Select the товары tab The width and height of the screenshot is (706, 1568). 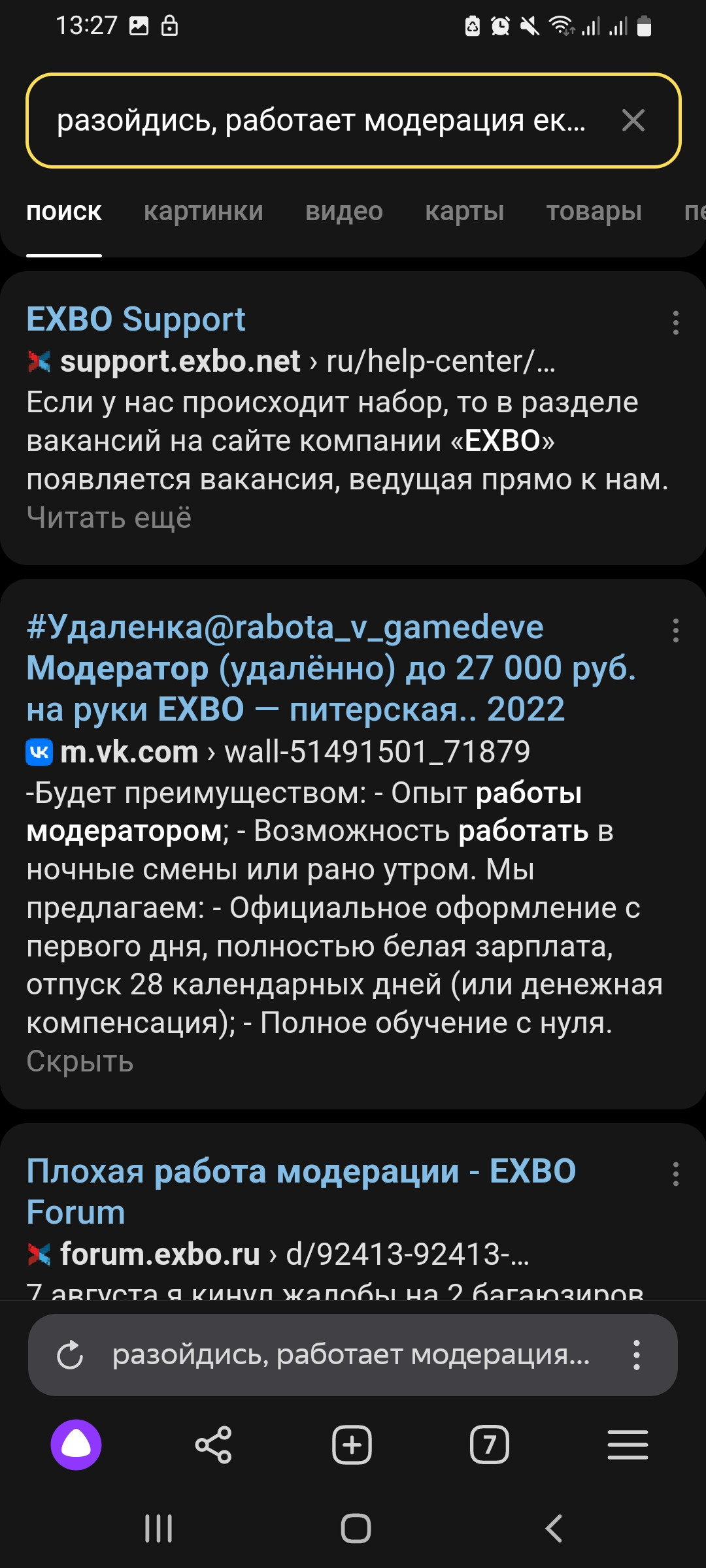594,212
